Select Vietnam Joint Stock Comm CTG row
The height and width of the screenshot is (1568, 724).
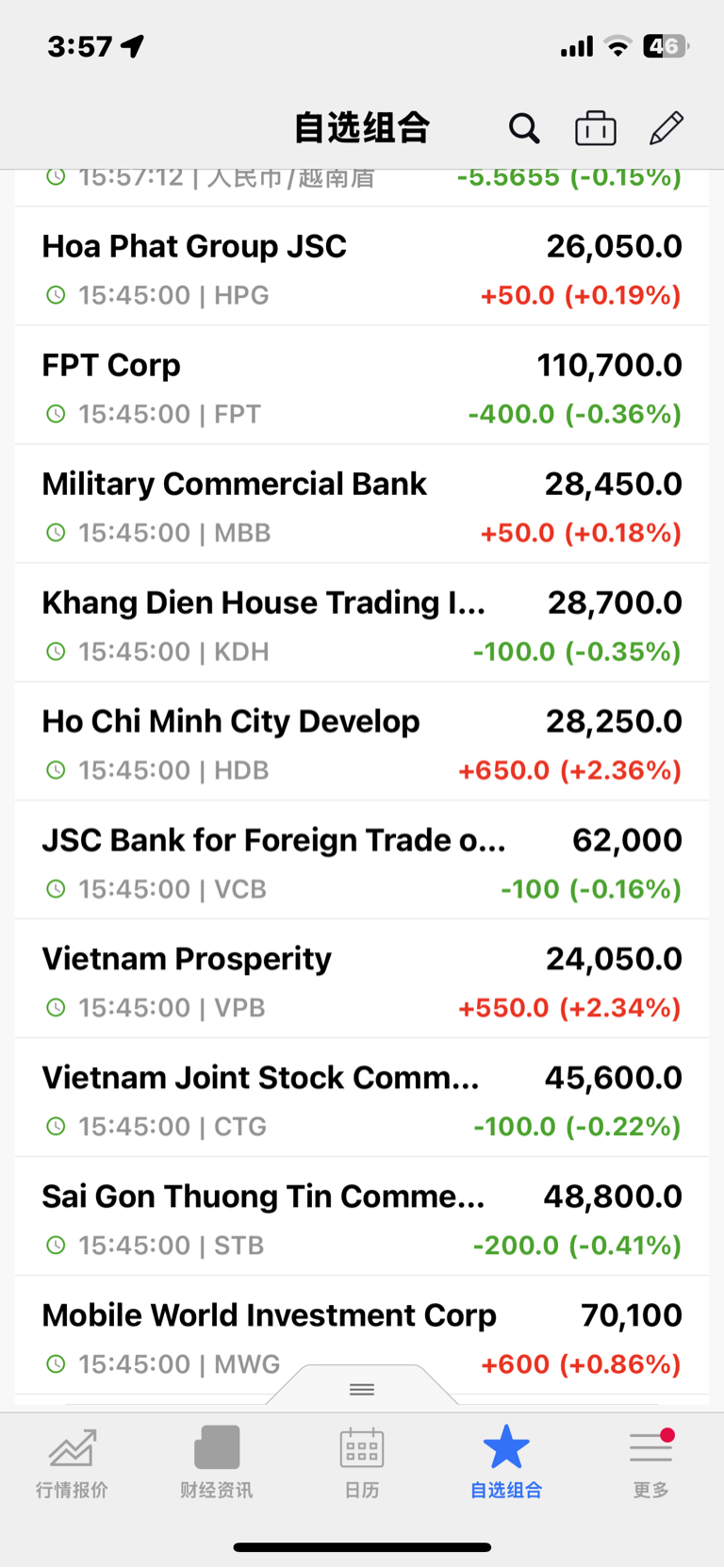click(362, 1098)
